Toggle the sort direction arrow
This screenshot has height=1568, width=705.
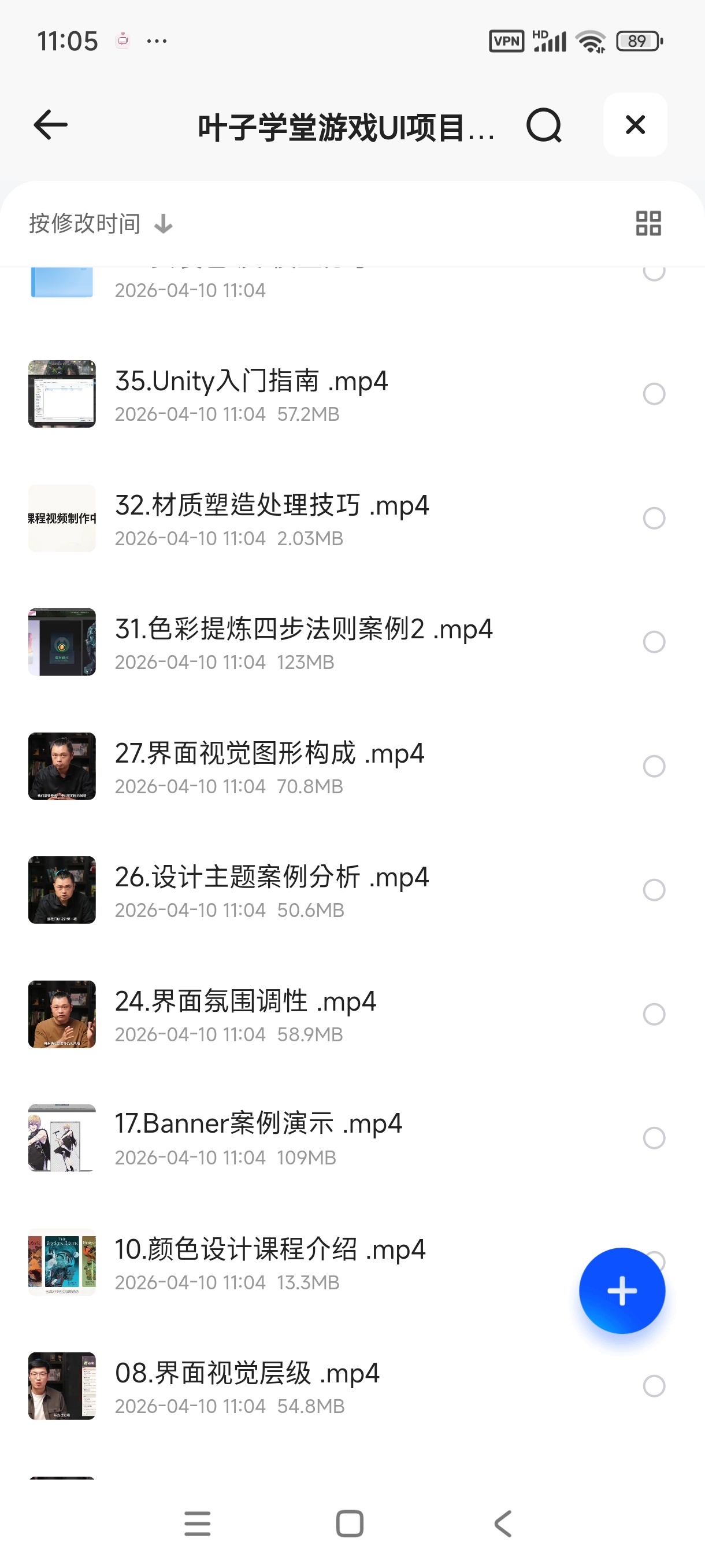click(x=162, y=223)
